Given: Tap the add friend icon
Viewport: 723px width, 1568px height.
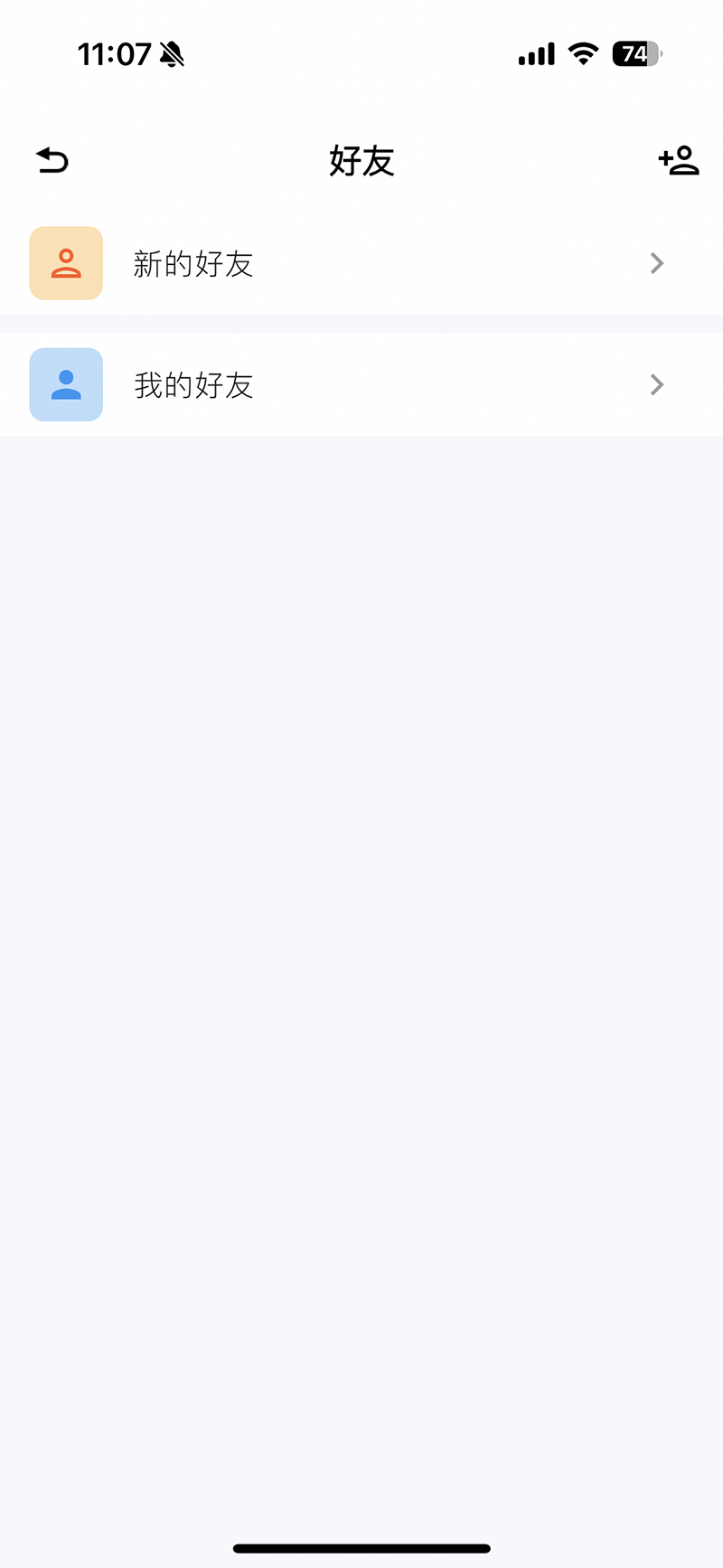Looking at the screenshot, I should pos(678,161).
